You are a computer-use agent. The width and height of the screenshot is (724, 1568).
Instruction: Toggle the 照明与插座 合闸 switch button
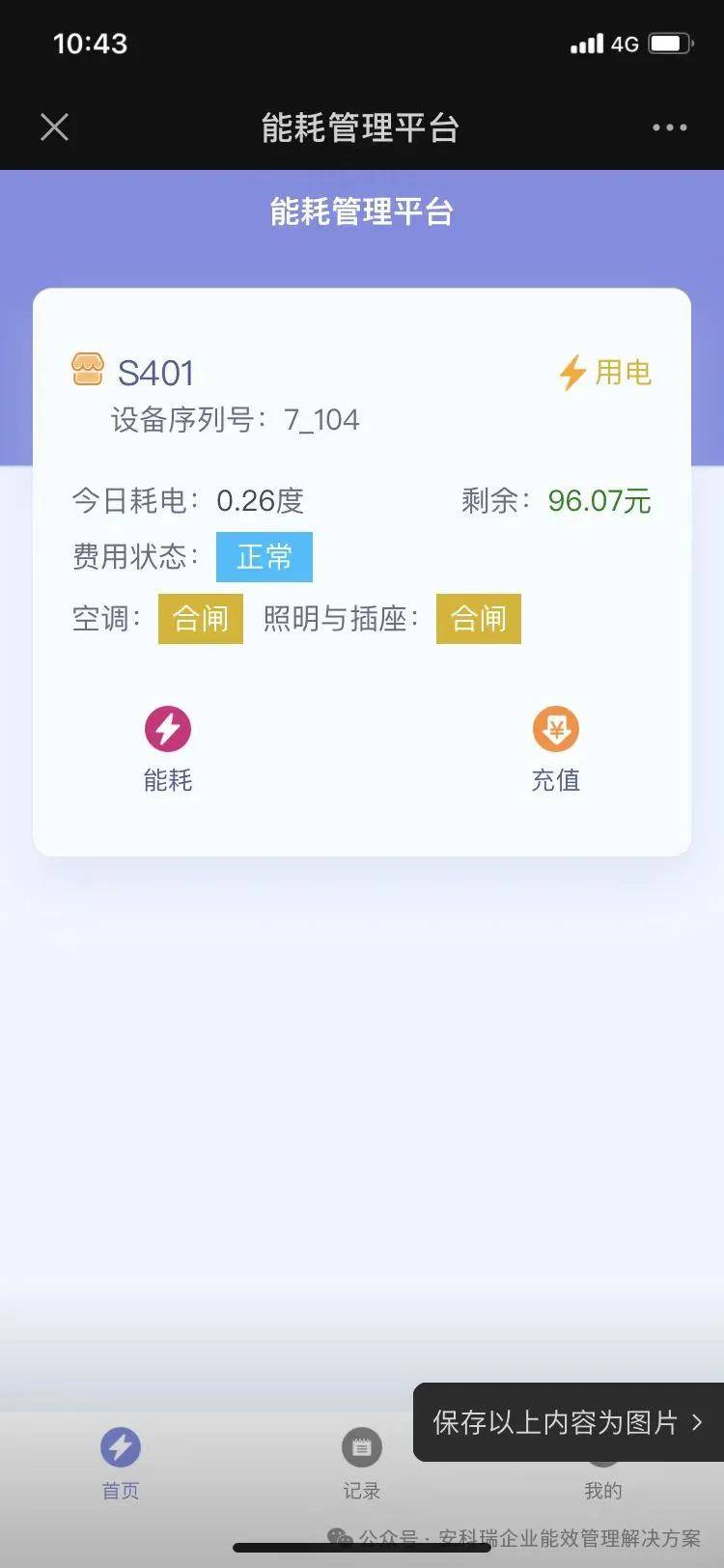[x=479, y=618]
